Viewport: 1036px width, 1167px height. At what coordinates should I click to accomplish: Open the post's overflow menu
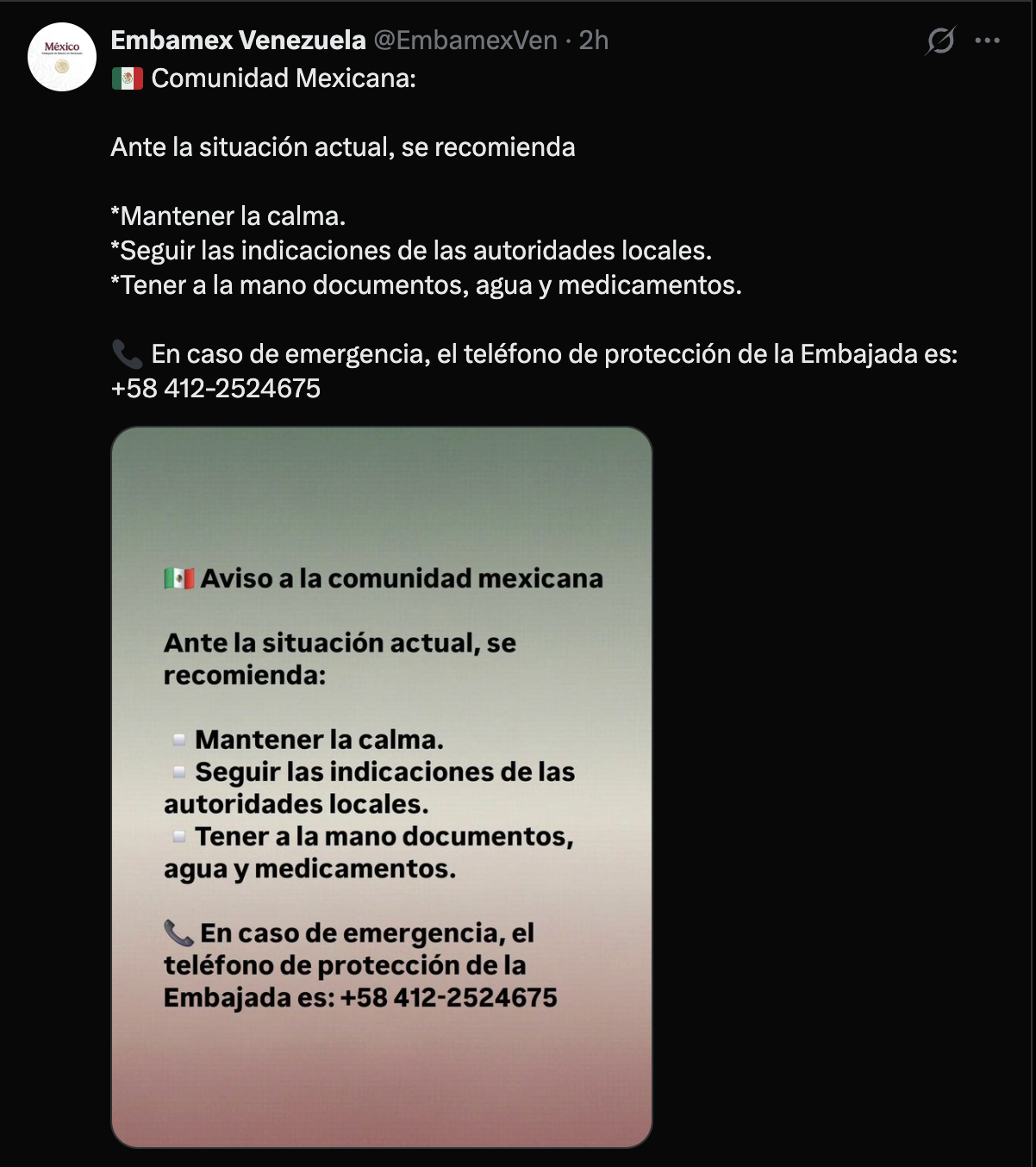(x=987, y=41)
